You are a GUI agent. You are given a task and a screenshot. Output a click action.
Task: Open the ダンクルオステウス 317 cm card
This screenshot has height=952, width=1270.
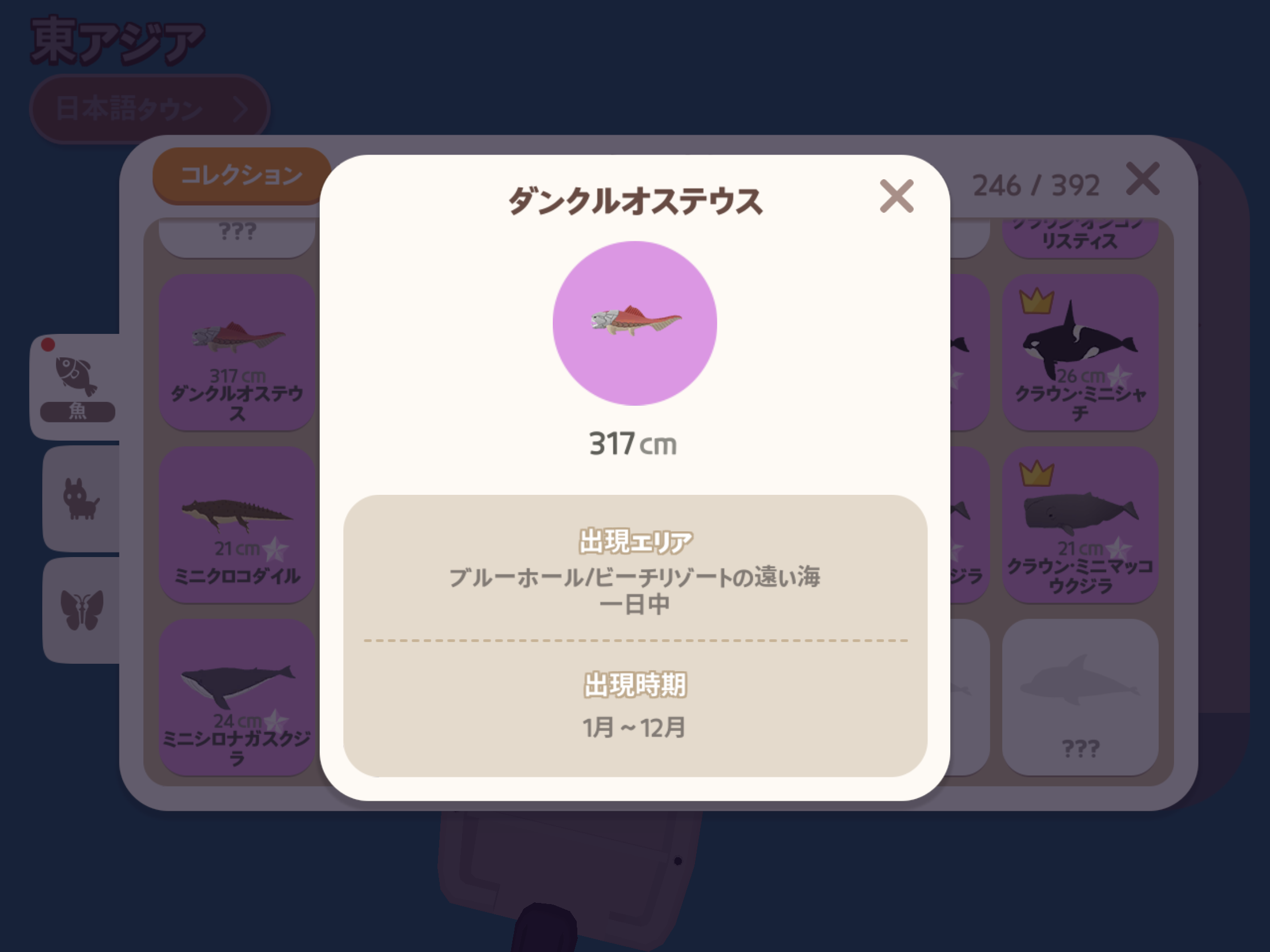(x=237, y=352)
